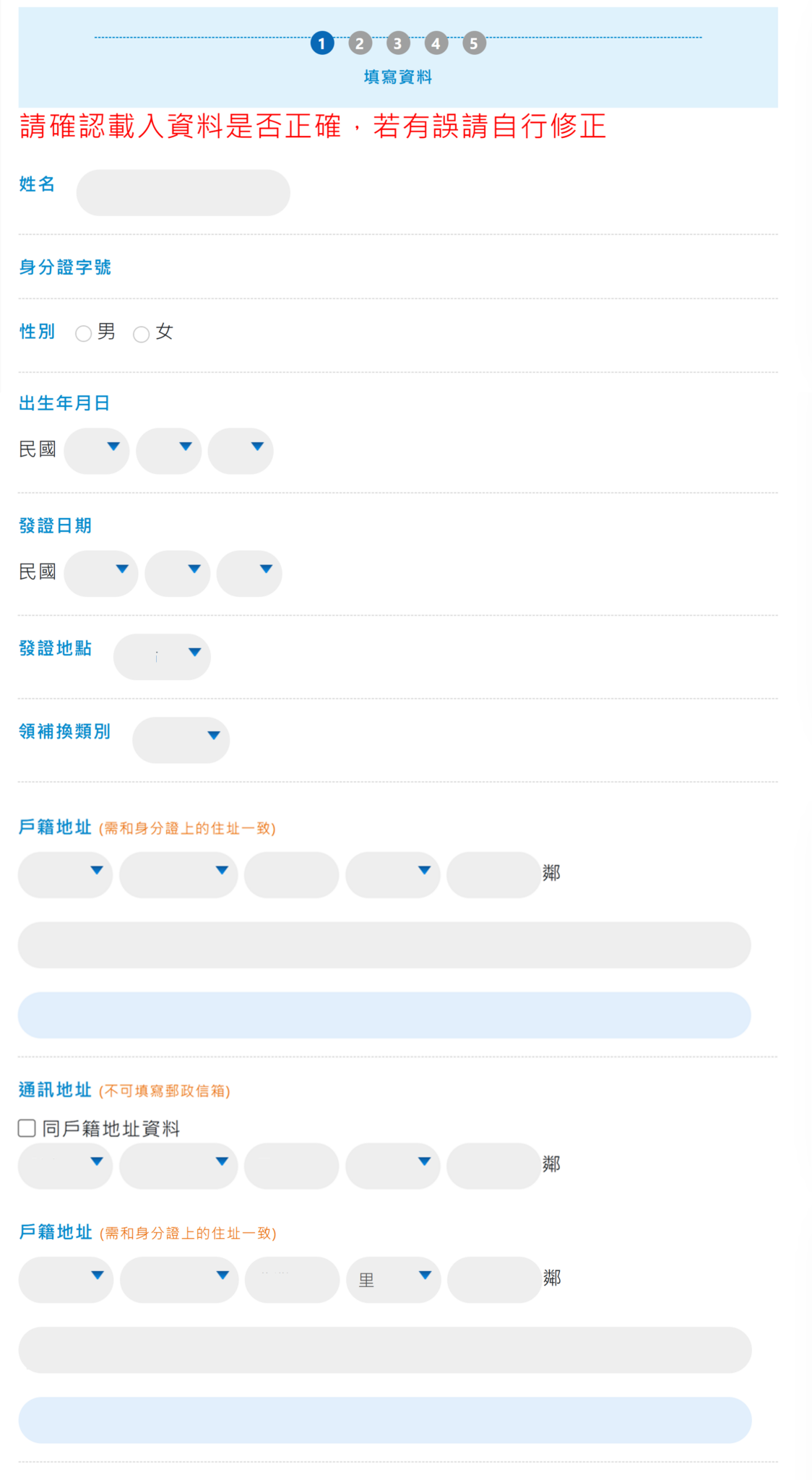The height and width of the screenshot is (1480, 812).
Task: Open the dropdown showing 里
Action: tap(394, 1280)
